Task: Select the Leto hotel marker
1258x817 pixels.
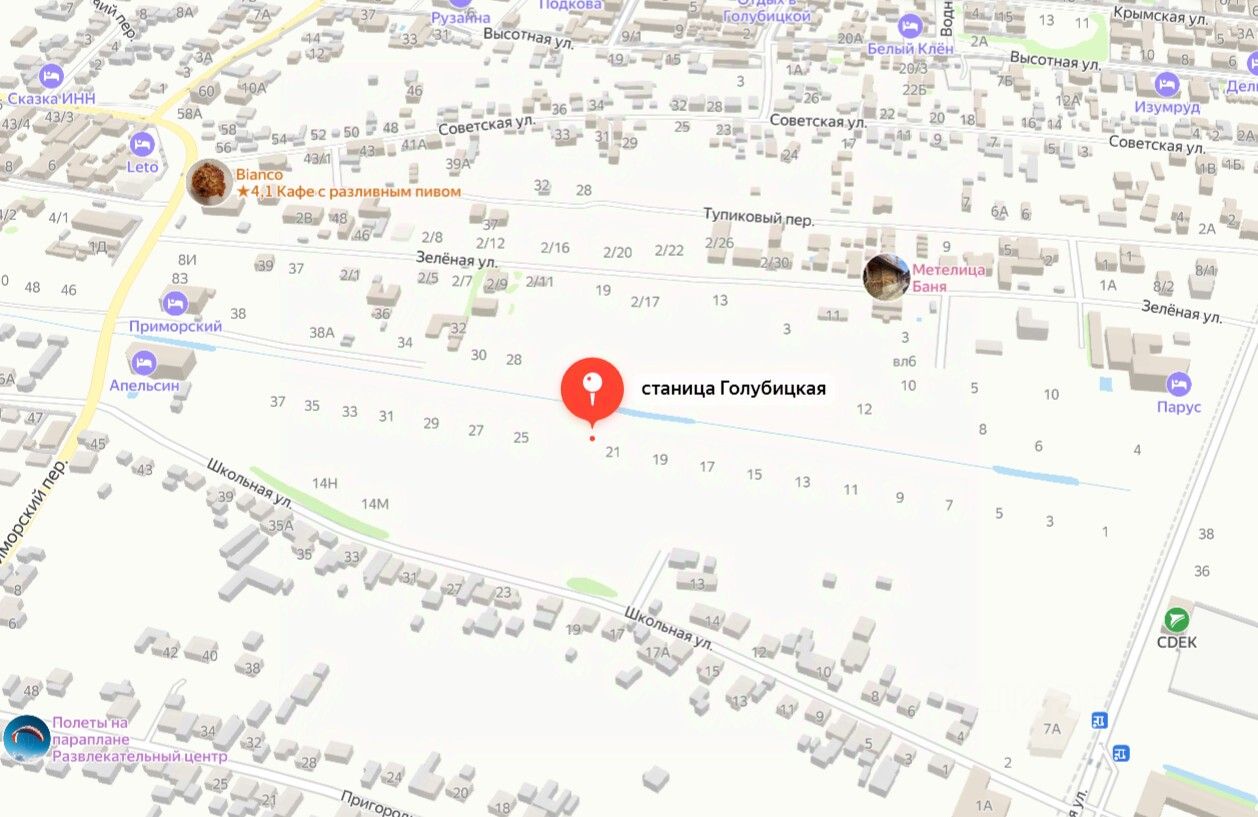Action: [142, 144]
